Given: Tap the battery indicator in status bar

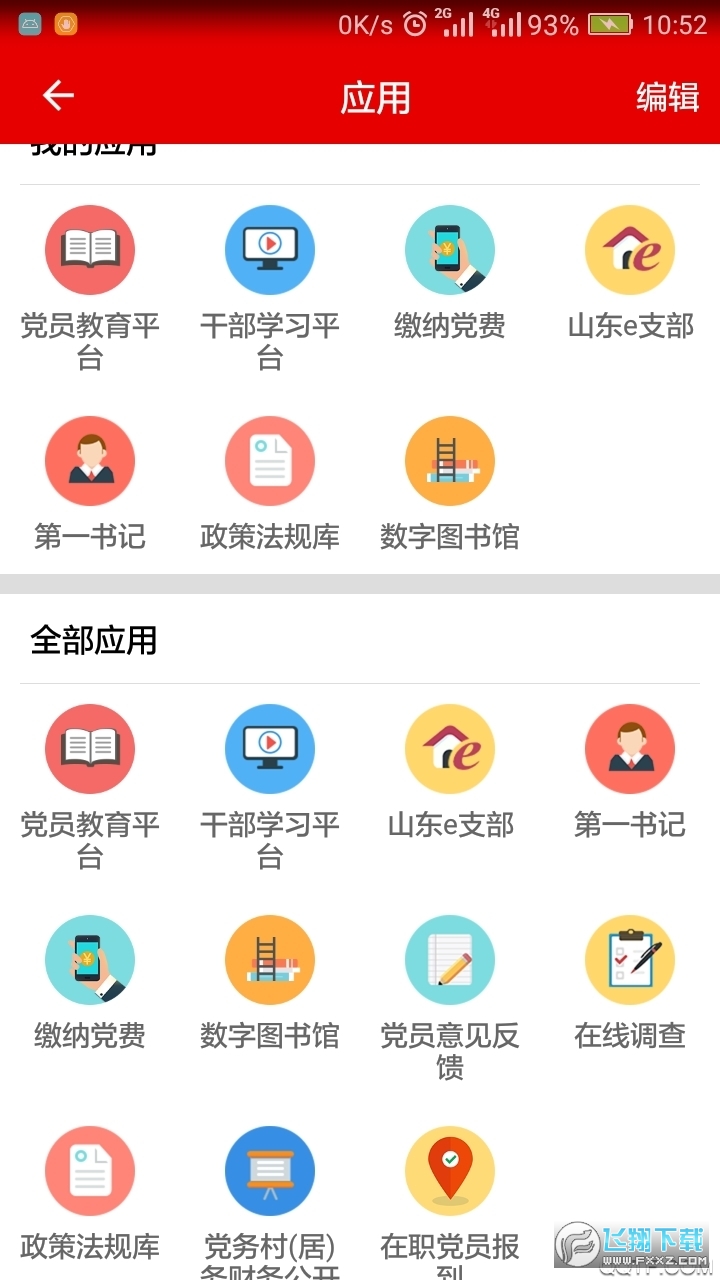Looking at the screenshot, I should [612, 24].
